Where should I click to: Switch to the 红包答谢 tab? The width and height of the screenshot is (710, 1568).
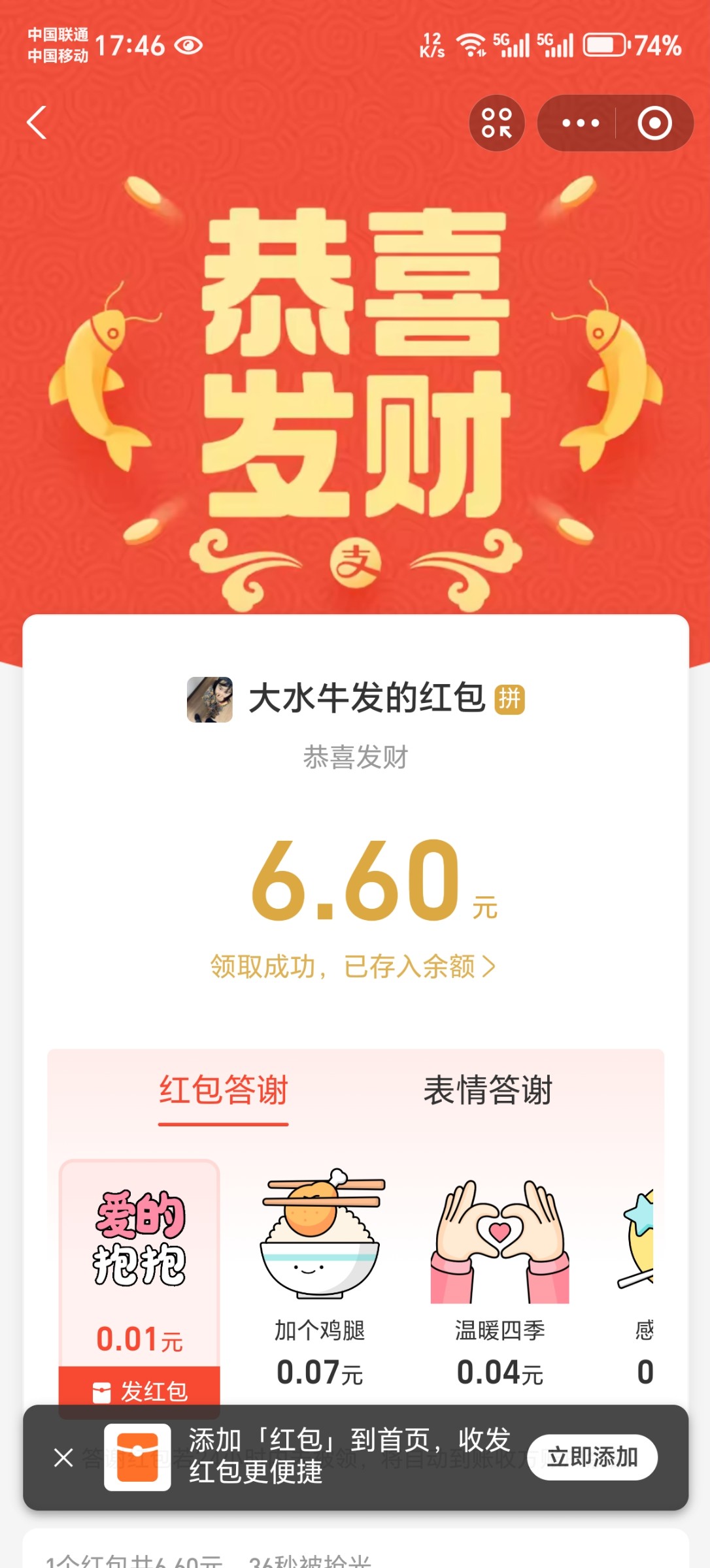click(x=224, y=1090)
